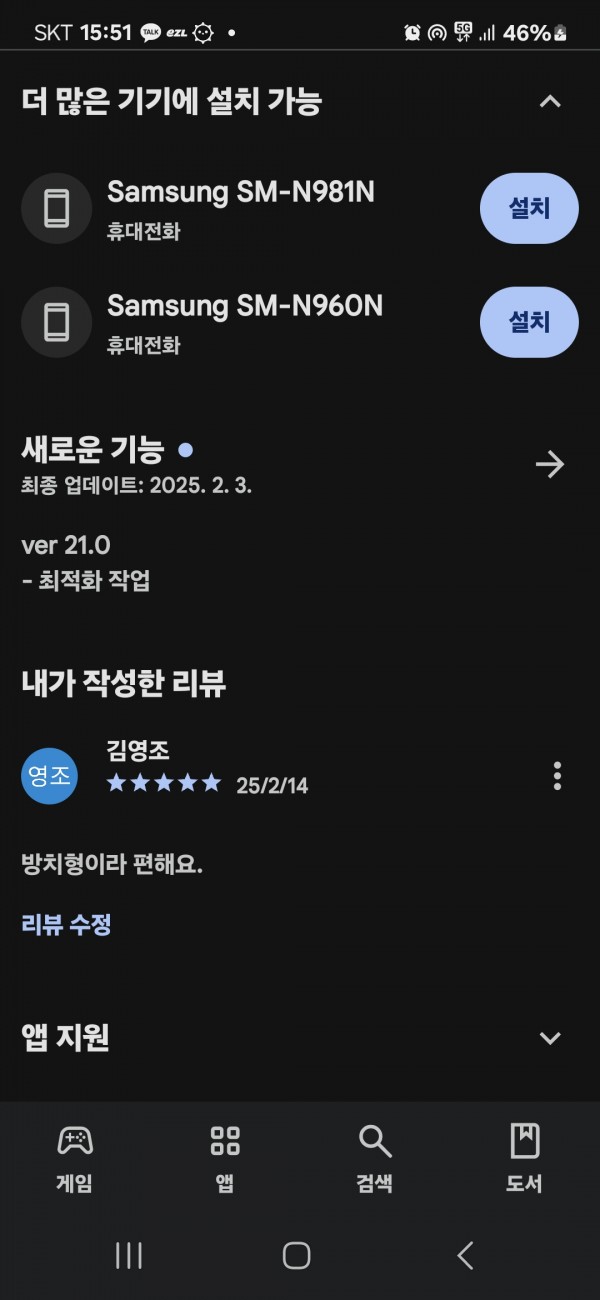Image resolution: width=600 pixels, height=1300 pixels.
Task: Open review options menu for 김영조
Action: tap(557, 776)
